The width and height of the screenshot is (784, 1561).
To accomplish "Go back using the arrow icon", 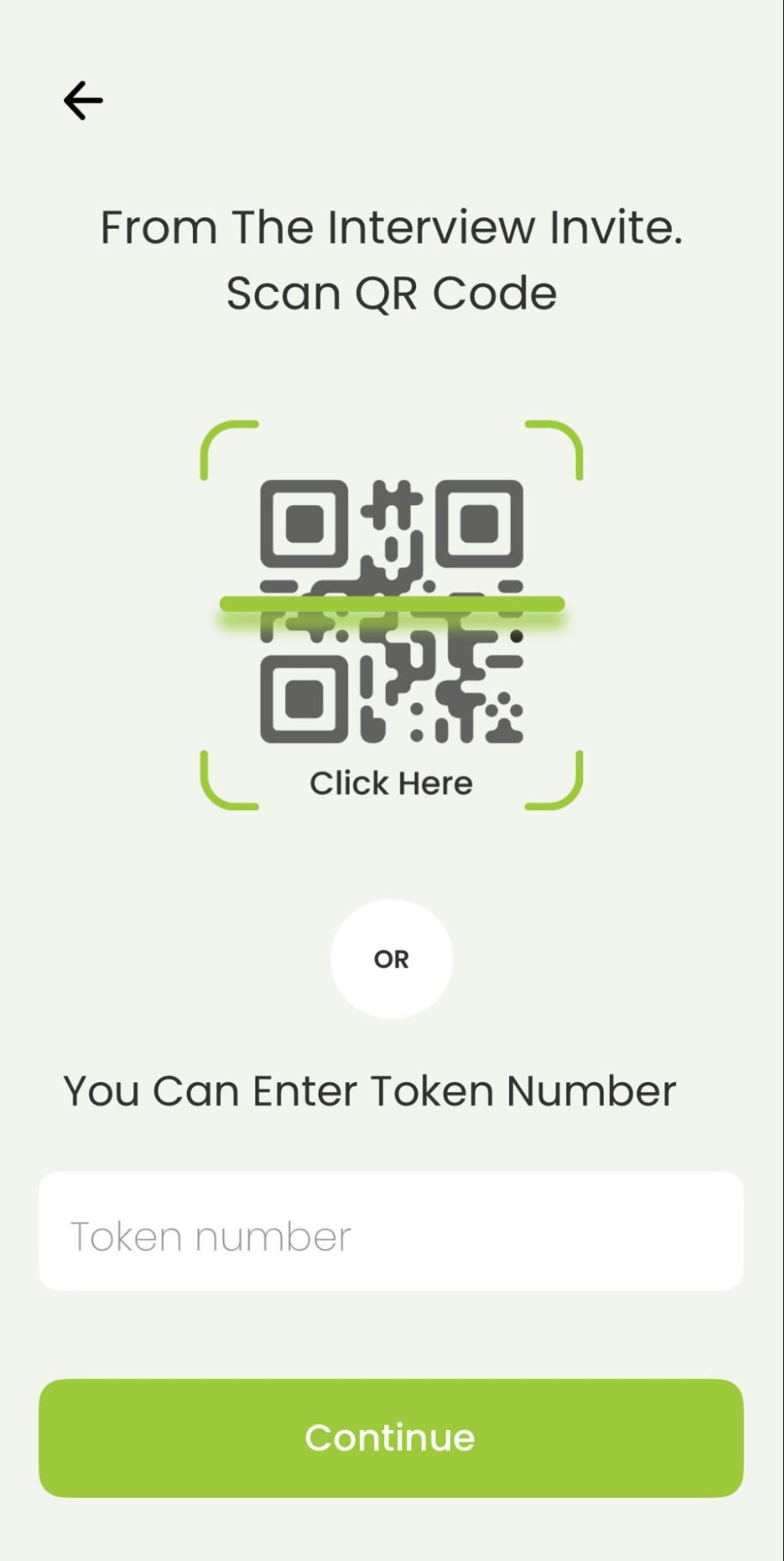I will tap(83, 101).
